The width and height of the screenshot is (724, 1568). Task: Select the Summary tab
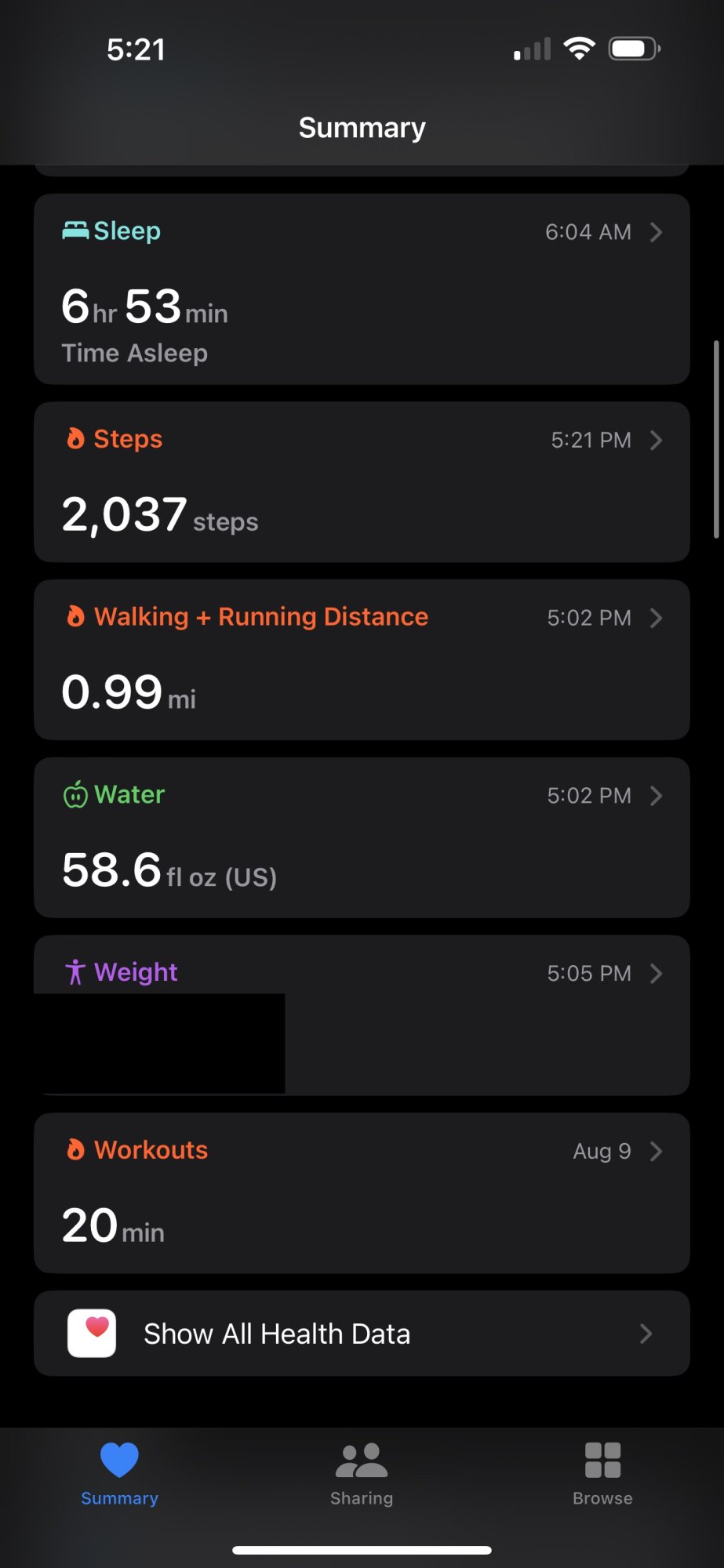[120, 1474]
